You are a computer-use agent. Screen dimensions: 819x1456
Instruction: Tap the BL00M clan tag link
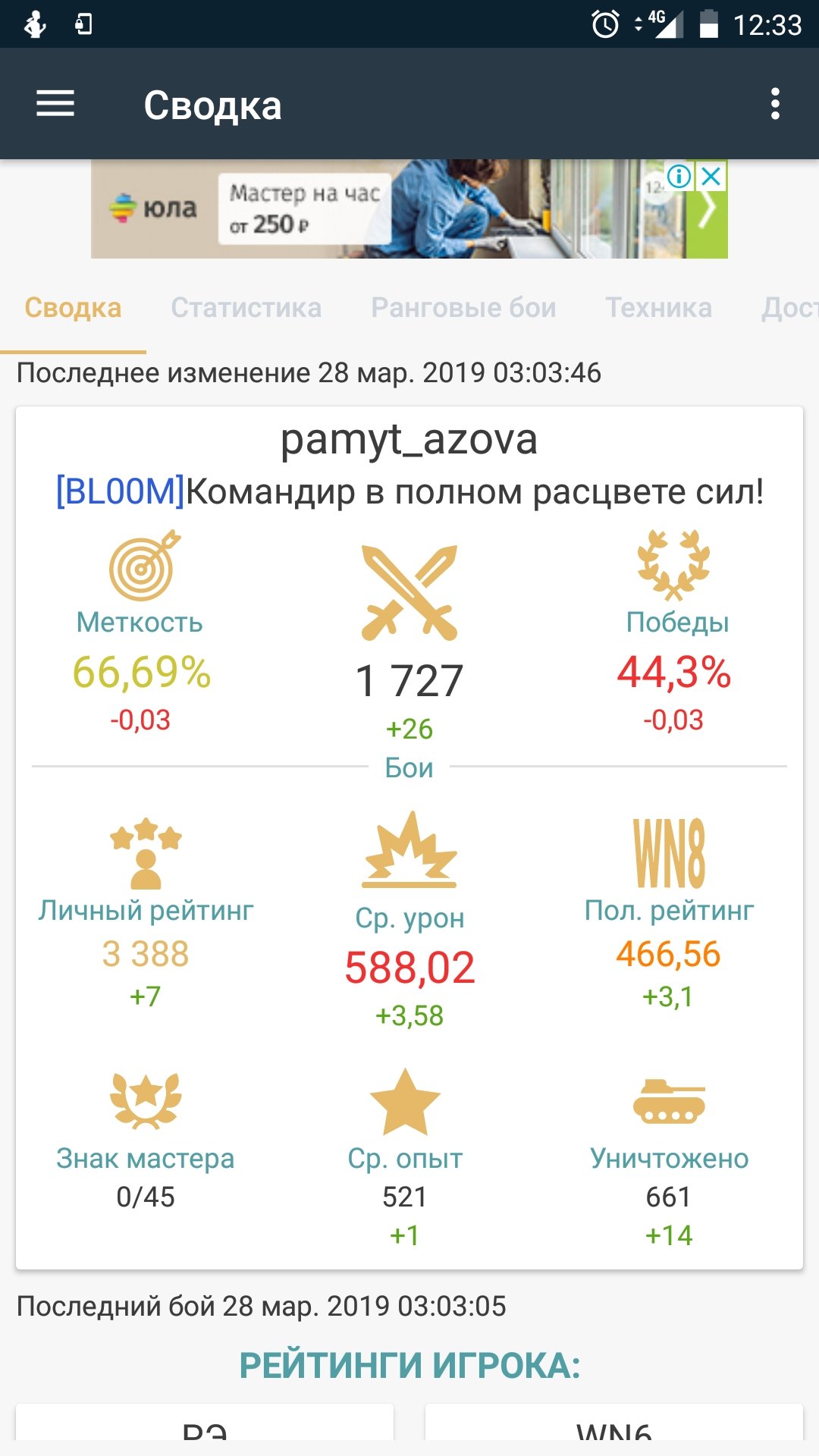click(x=121, y=491)
